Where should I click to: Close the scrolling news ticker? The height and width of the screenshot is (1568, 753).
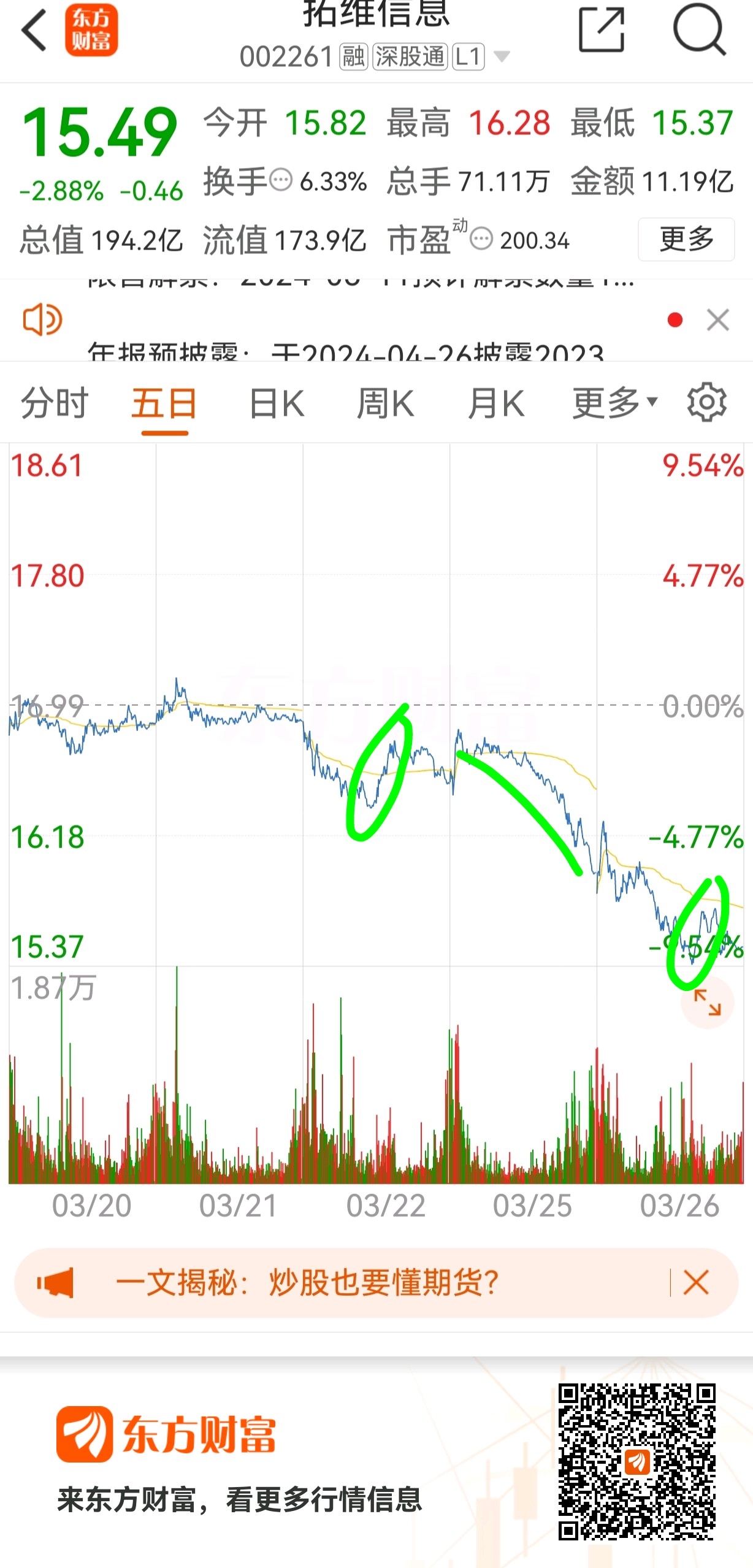click(x=717, y=319)
